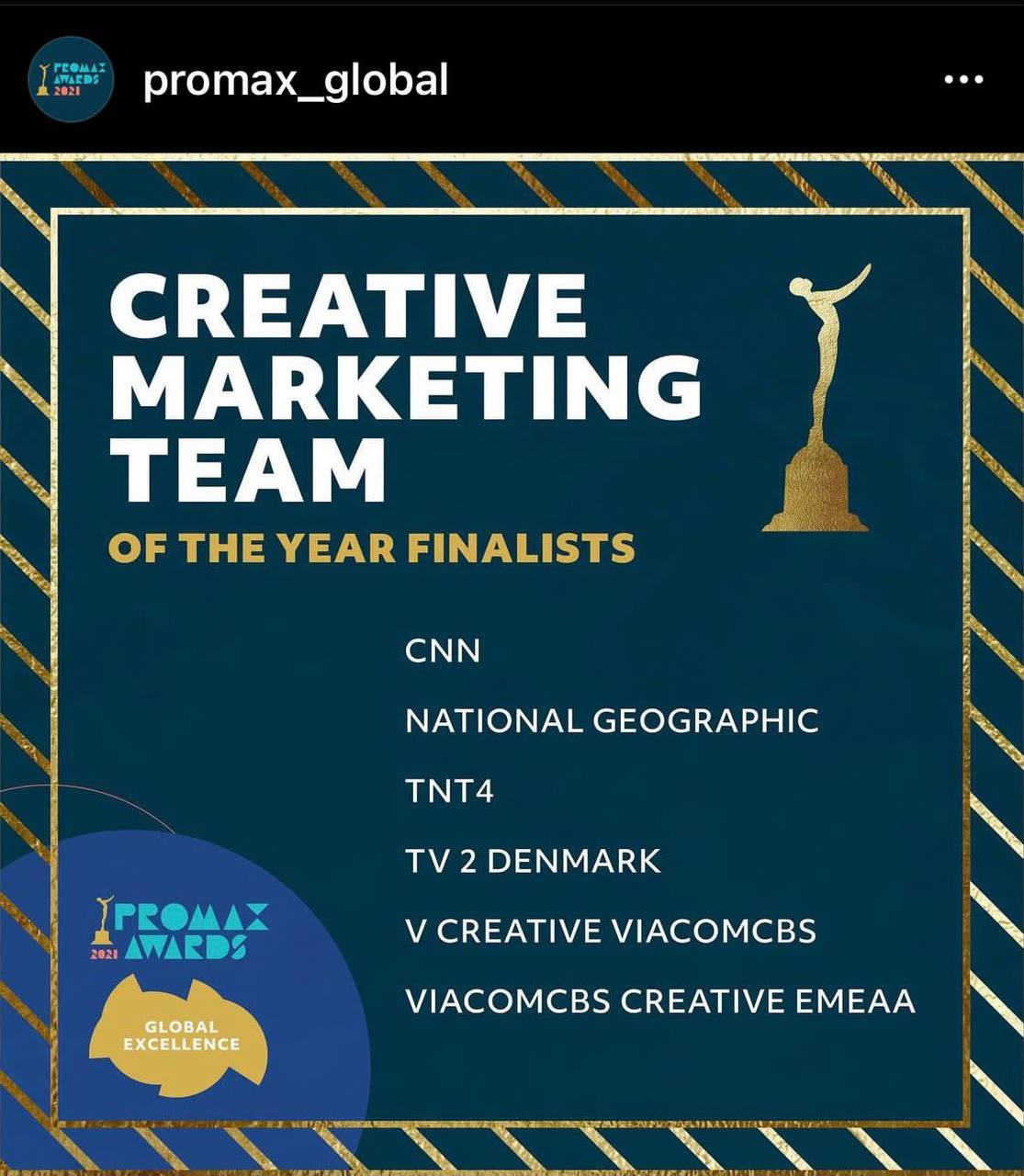This screenshot has width=1024, height=1176.
Task: Open the post's three-dot options menu
Action: 963,80
